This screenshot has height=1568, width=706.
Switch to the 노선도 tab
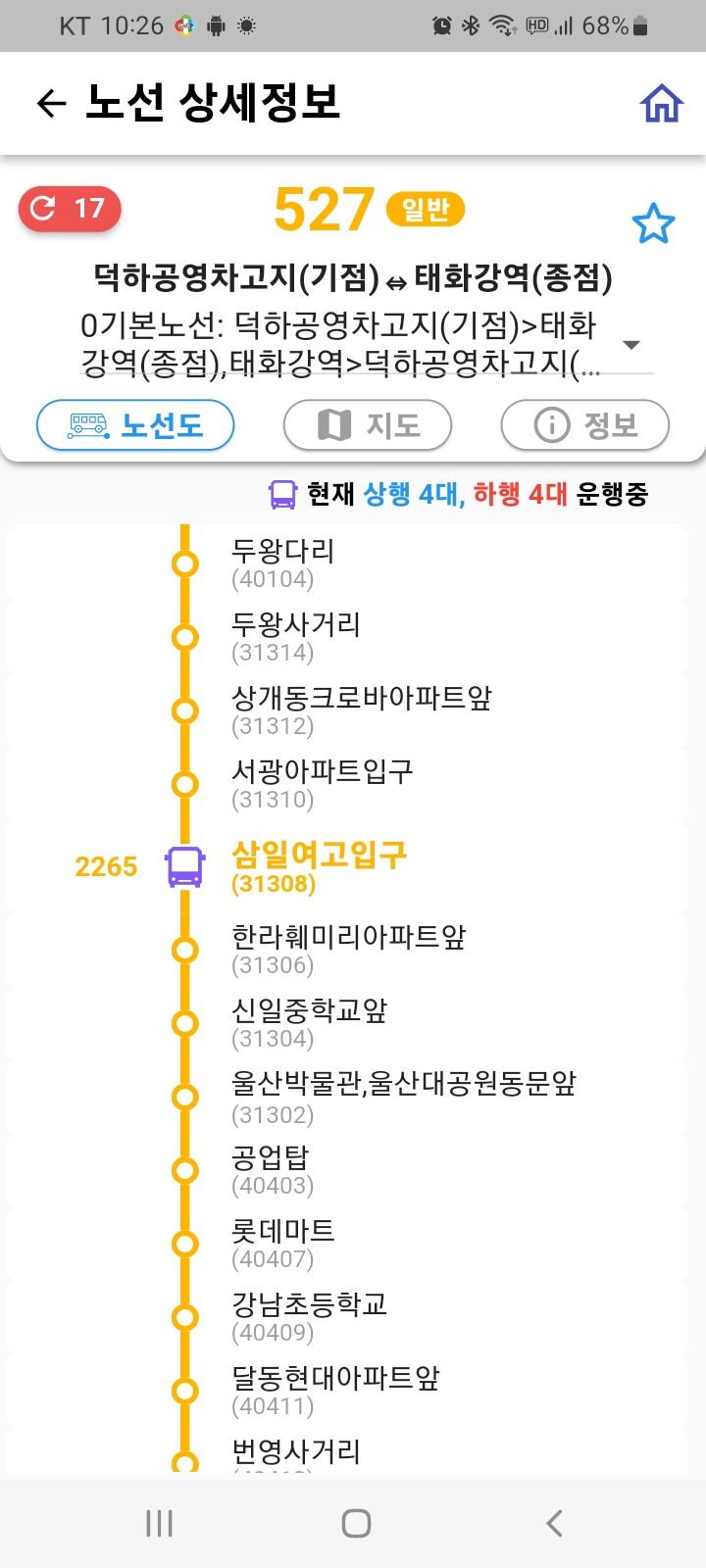click(x=135, y=425)
